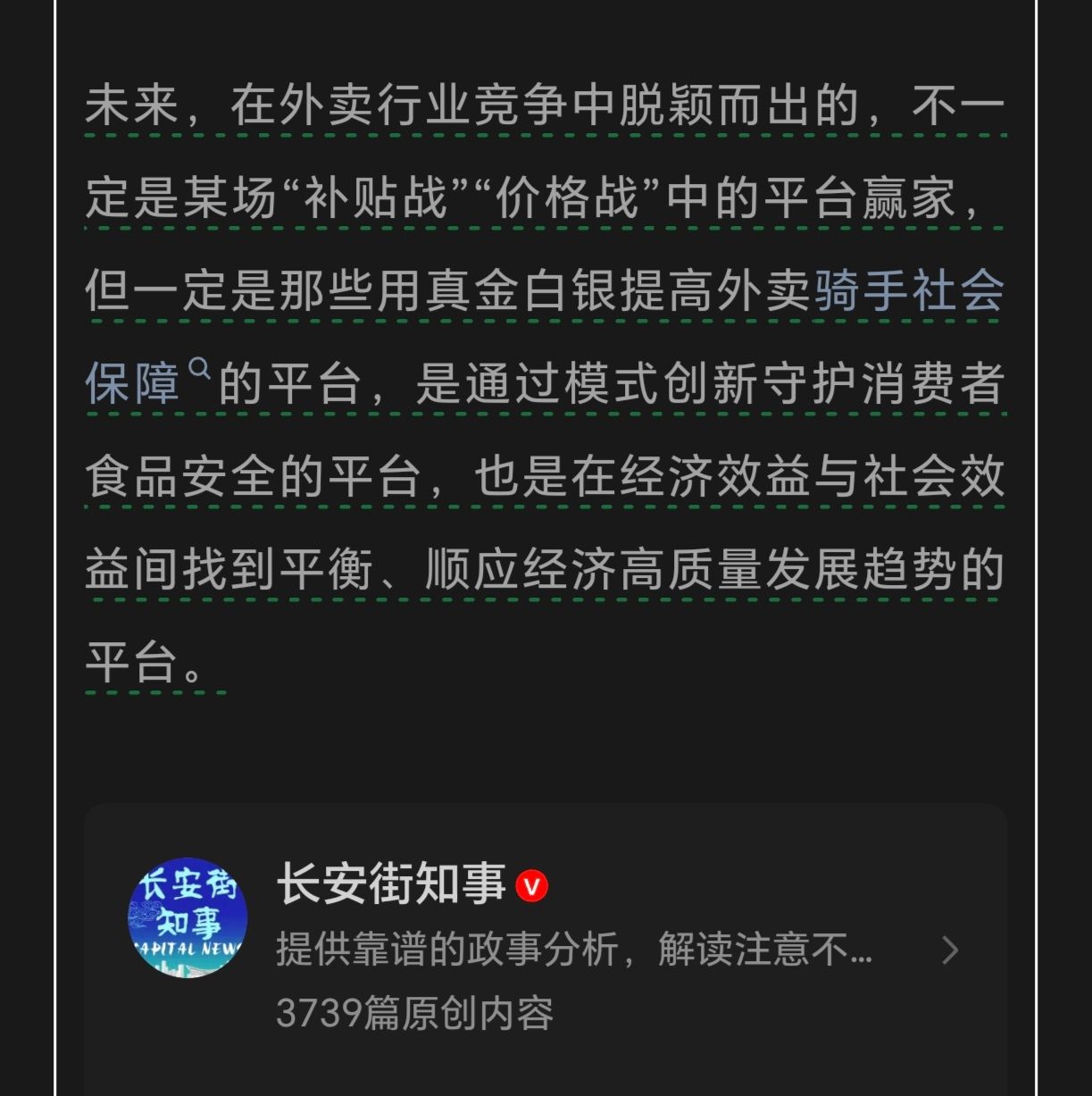Open the 长安街知事 author card
This screenshot has height=1096, width=1092.
point(545,947)
